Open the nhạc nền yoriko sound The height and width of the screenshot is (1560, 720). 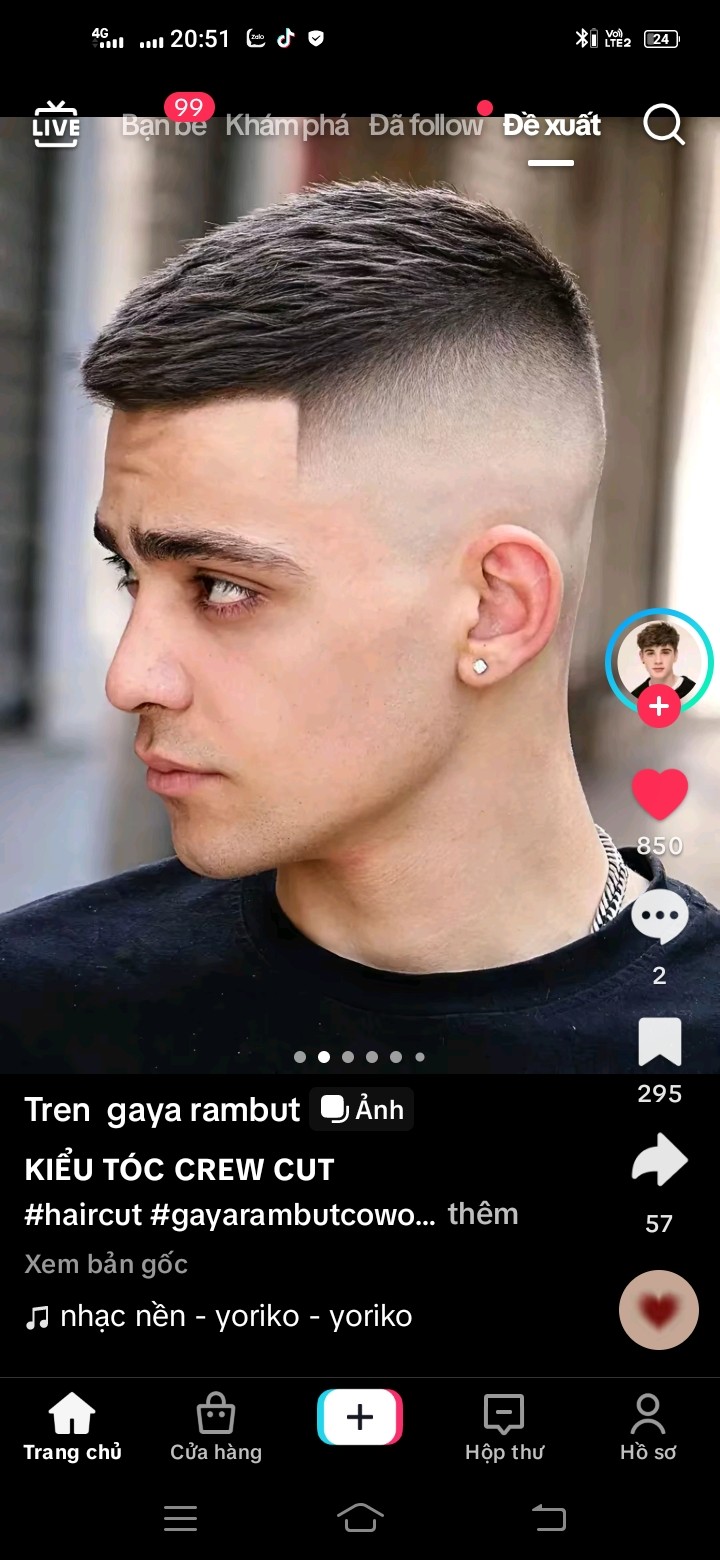[x=236, y=1316]
